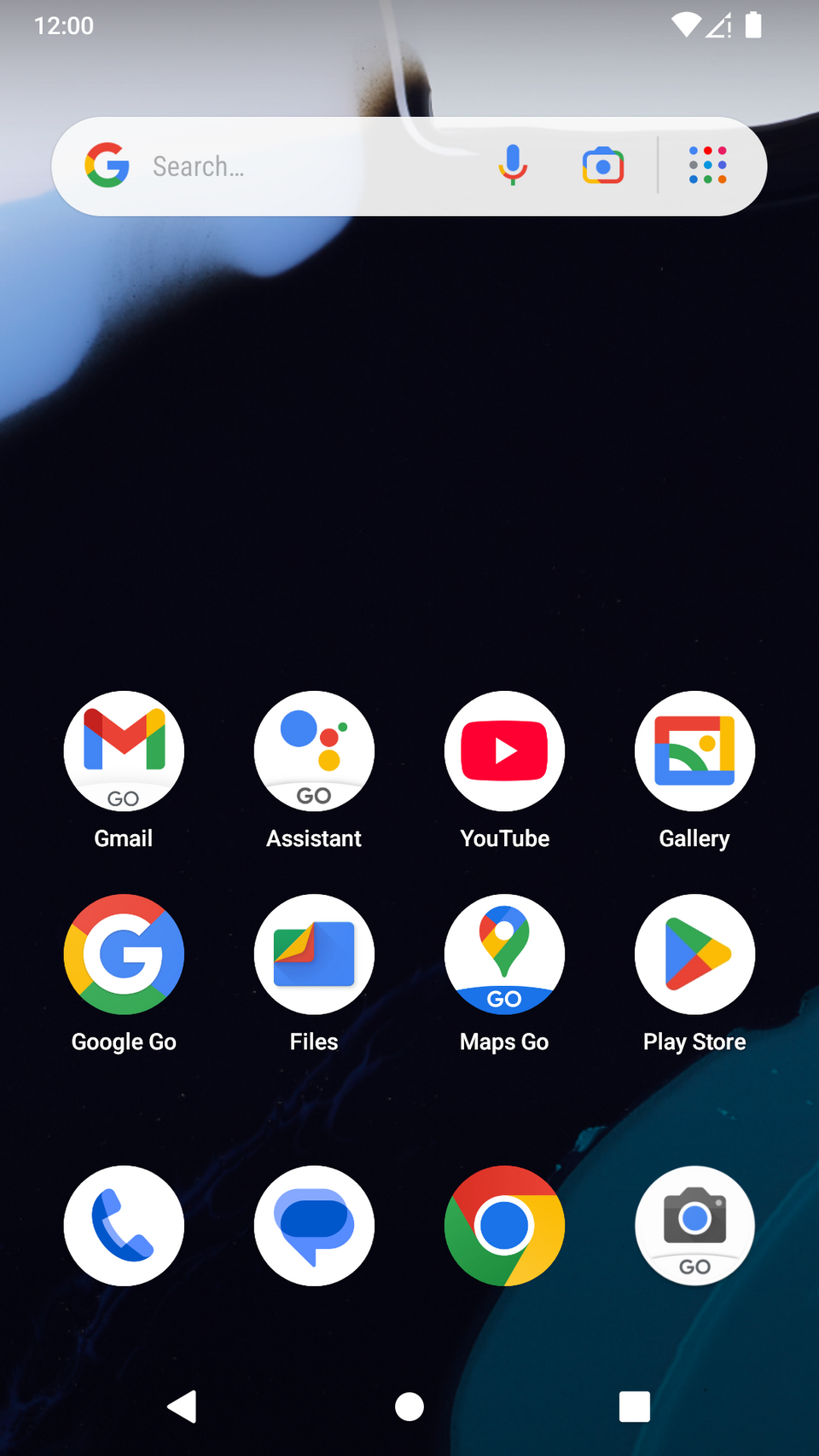Open YouTube

click(504, 751)
